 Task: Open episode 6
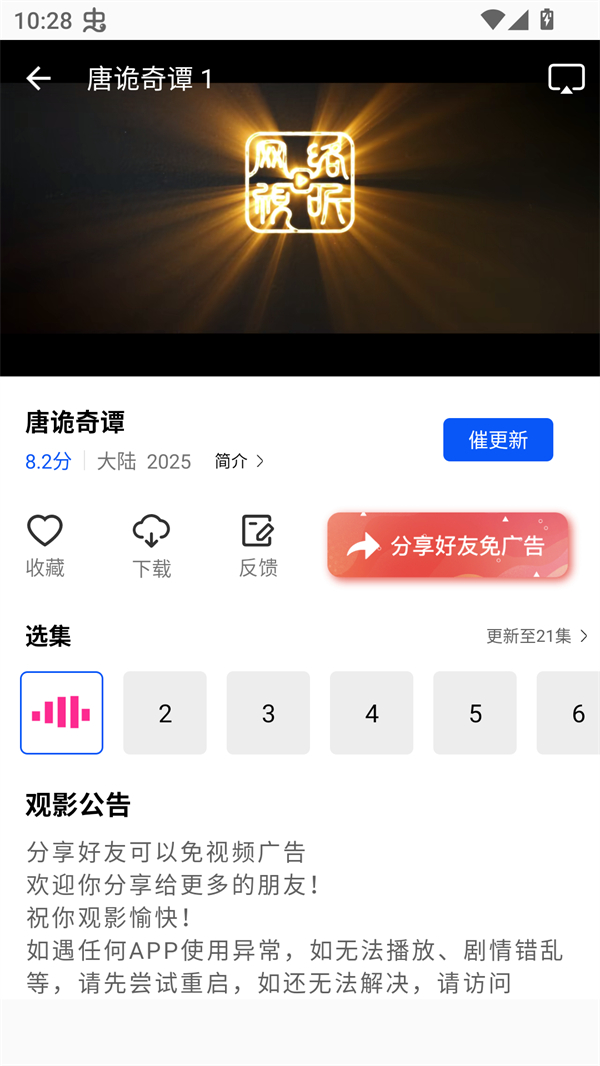[x=574, y=713]
